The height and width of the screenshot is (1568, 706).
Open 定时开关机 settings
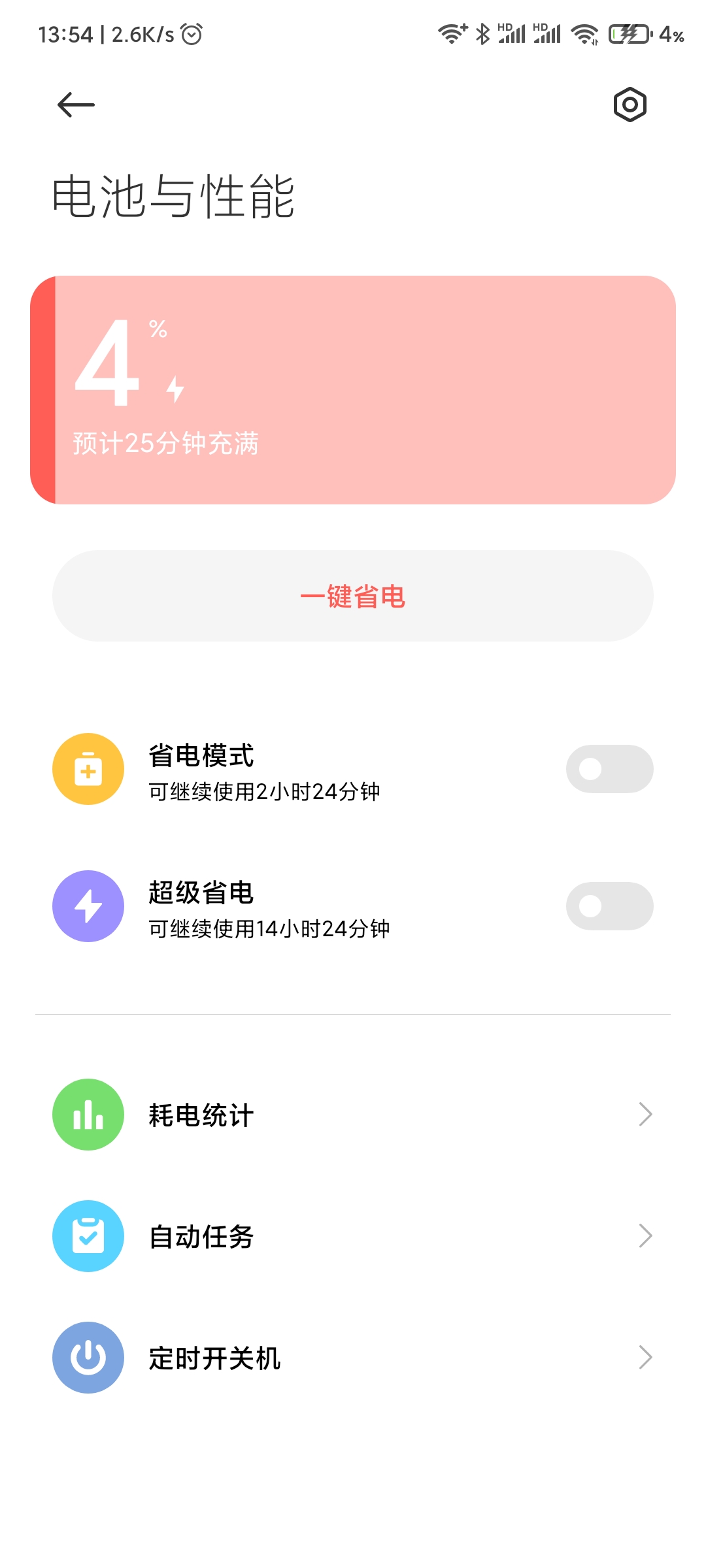(x=353, y=1358)
